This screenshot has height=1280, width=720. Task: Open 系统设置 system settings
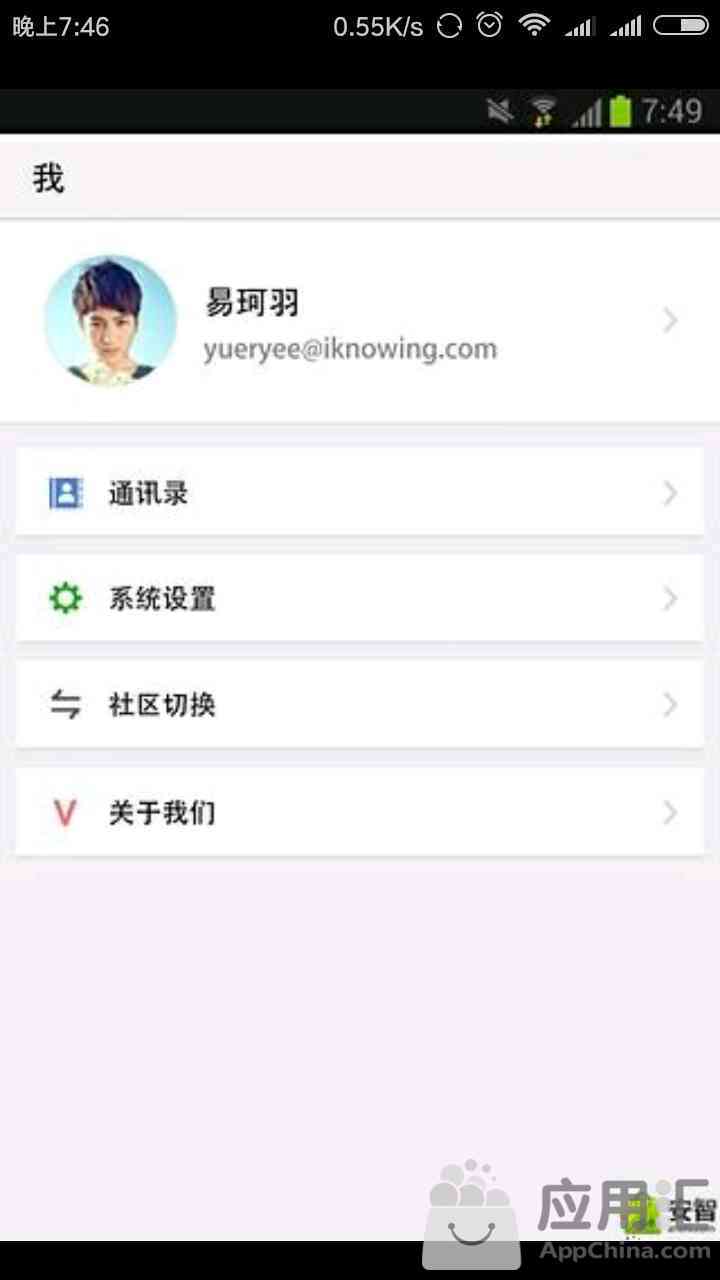tap(360, 598)
